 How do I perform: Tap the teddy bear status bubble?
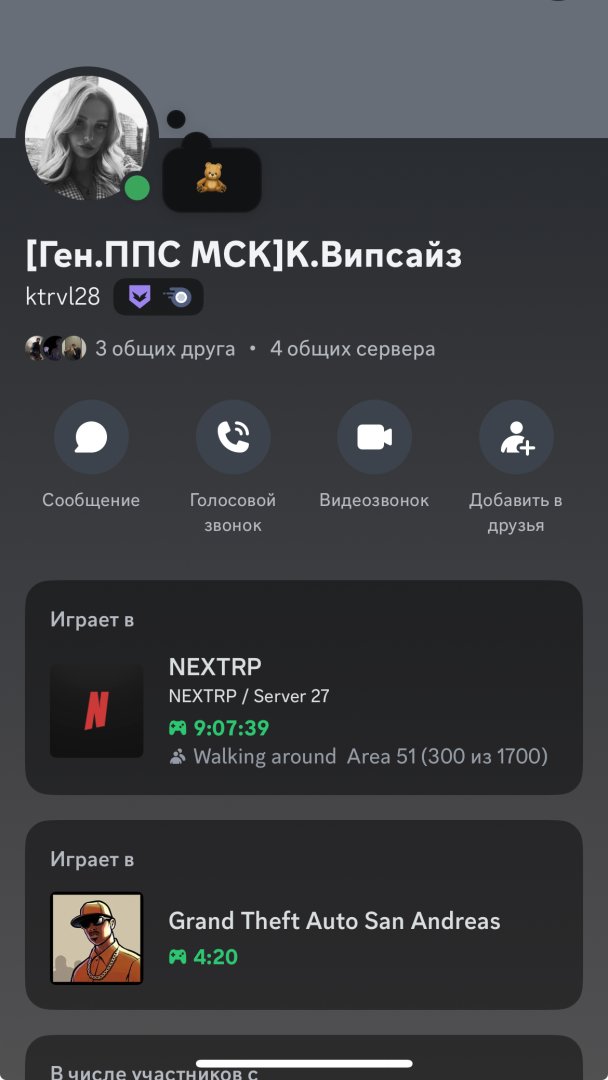211,179
